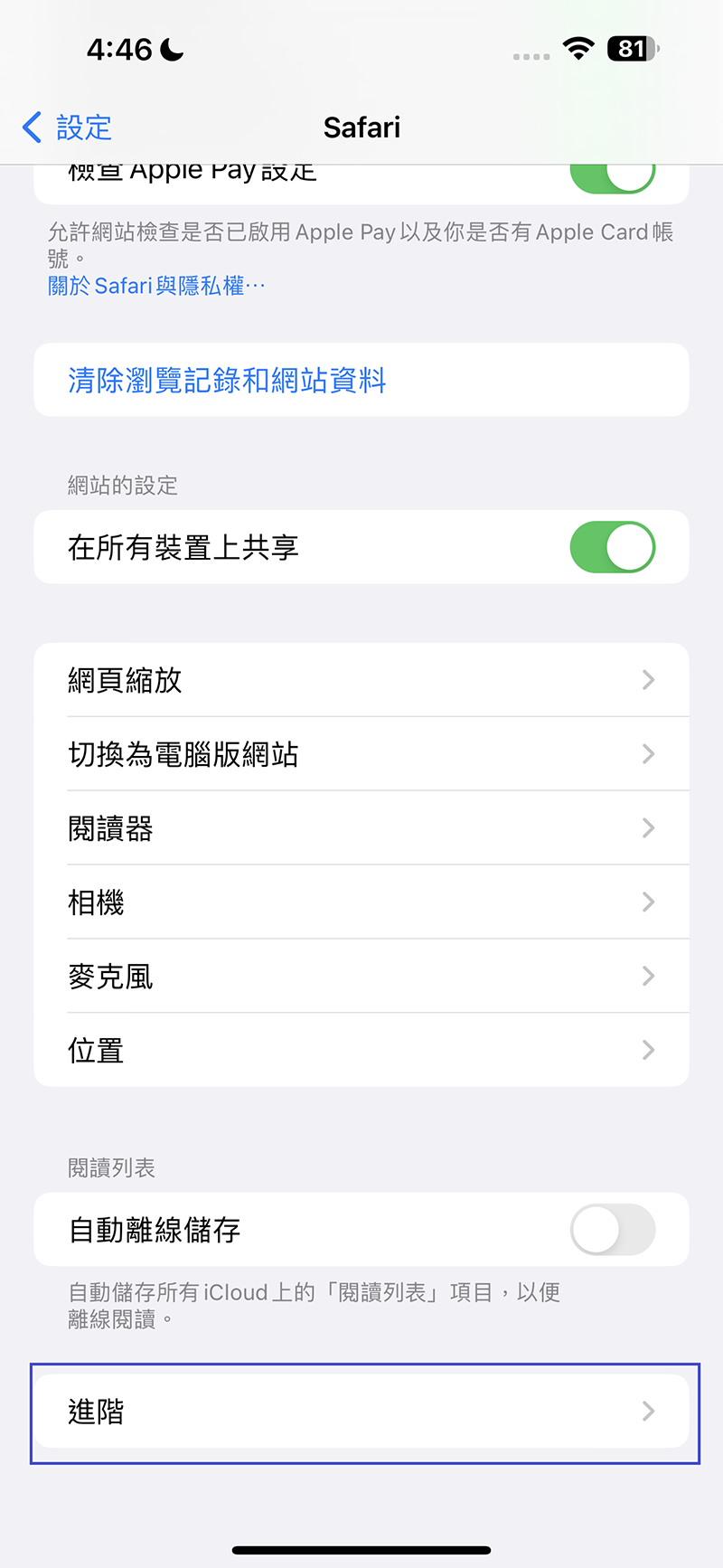Open 位置 permissions
The width and height of the screenshot is (723, 1568).
tap(361, 1051)
